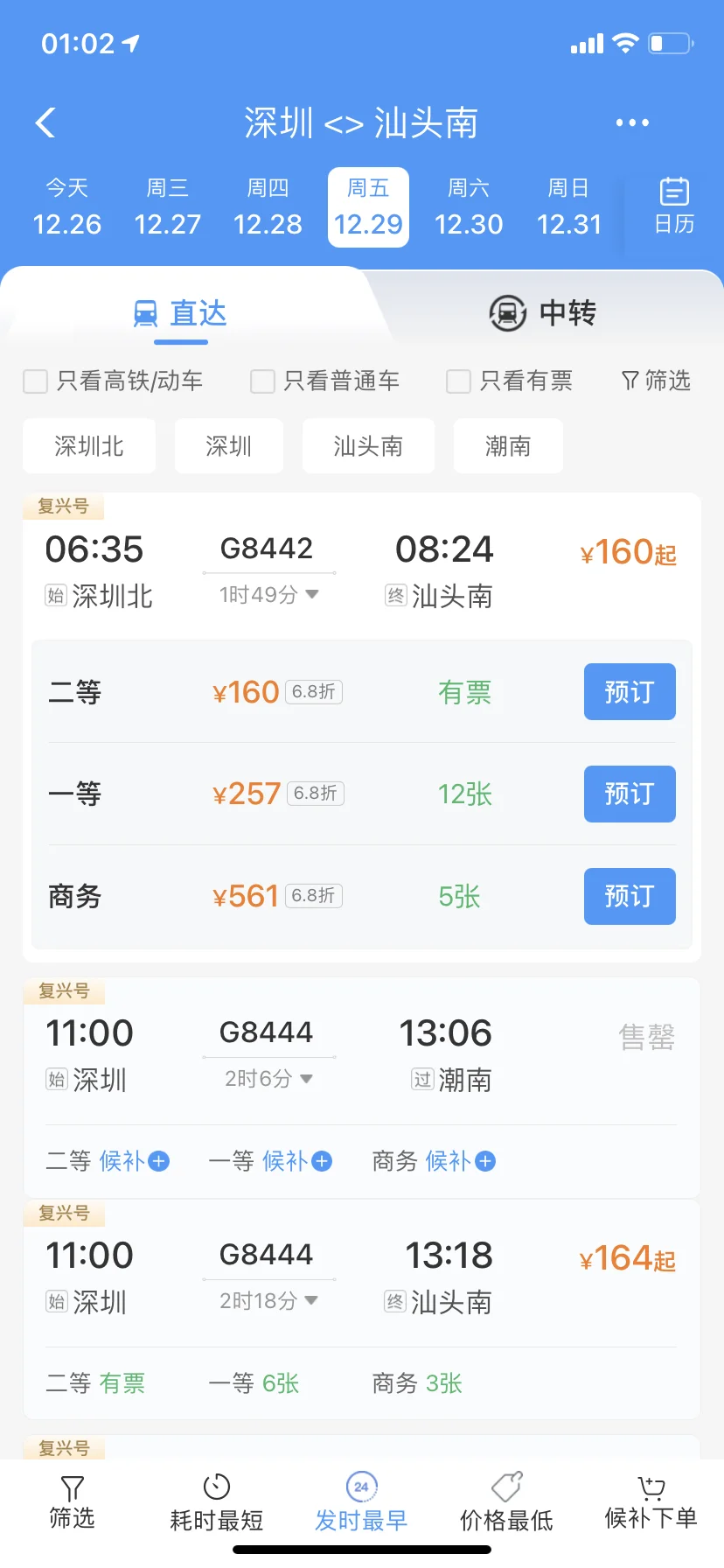Open the 日历 calendar picker
This screenshot has width=724, height=1568.
coord(674,206)
